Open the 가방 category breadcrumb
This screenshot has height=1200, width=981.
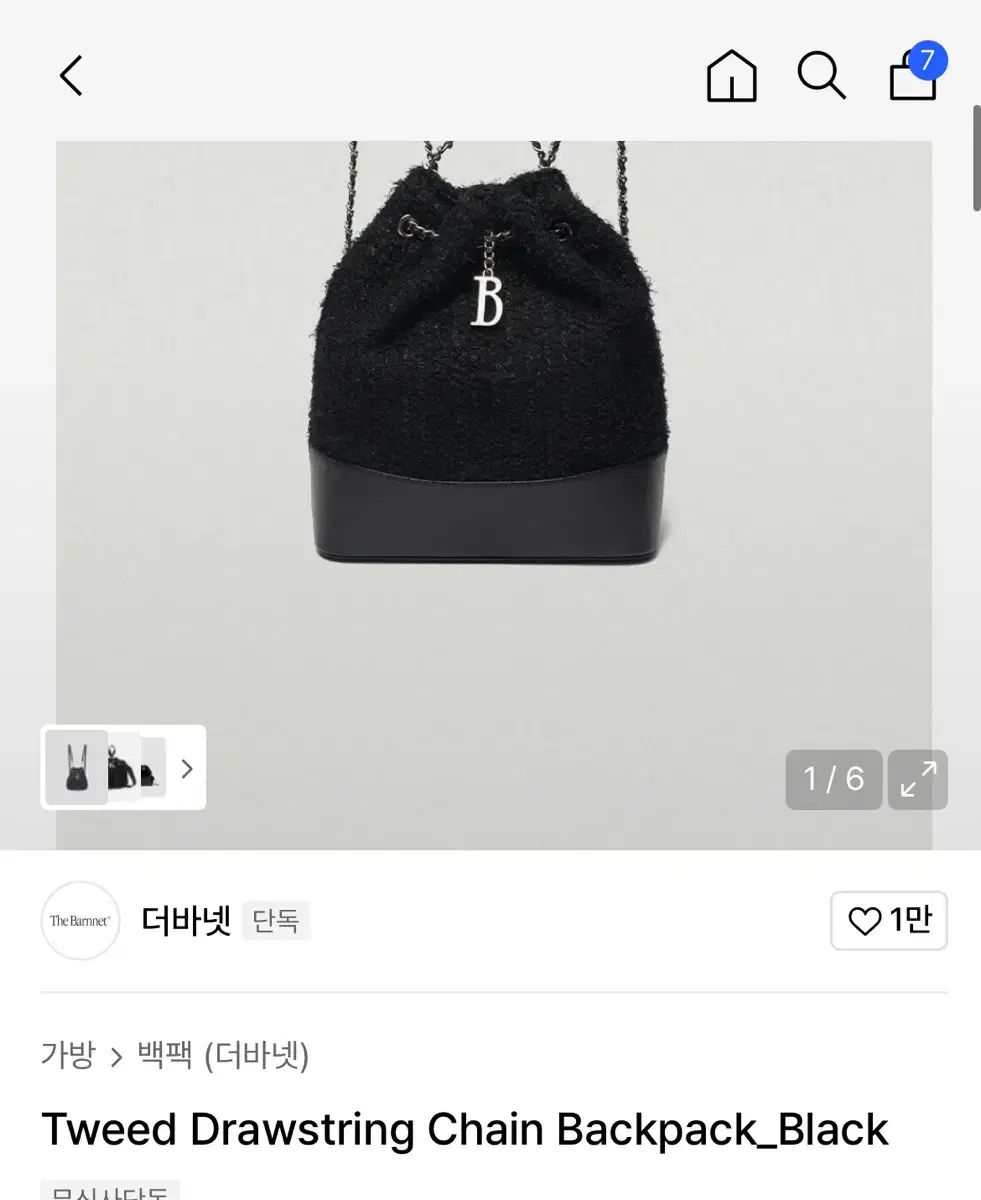(68, 1055)
